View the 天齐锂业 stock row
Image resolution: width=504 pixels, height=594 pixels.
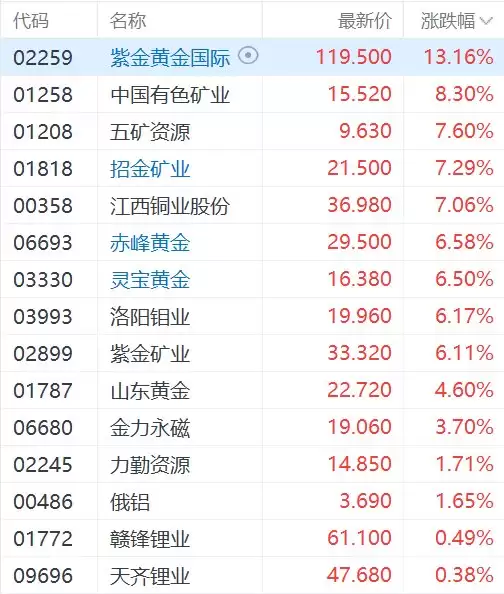[252, 575]
